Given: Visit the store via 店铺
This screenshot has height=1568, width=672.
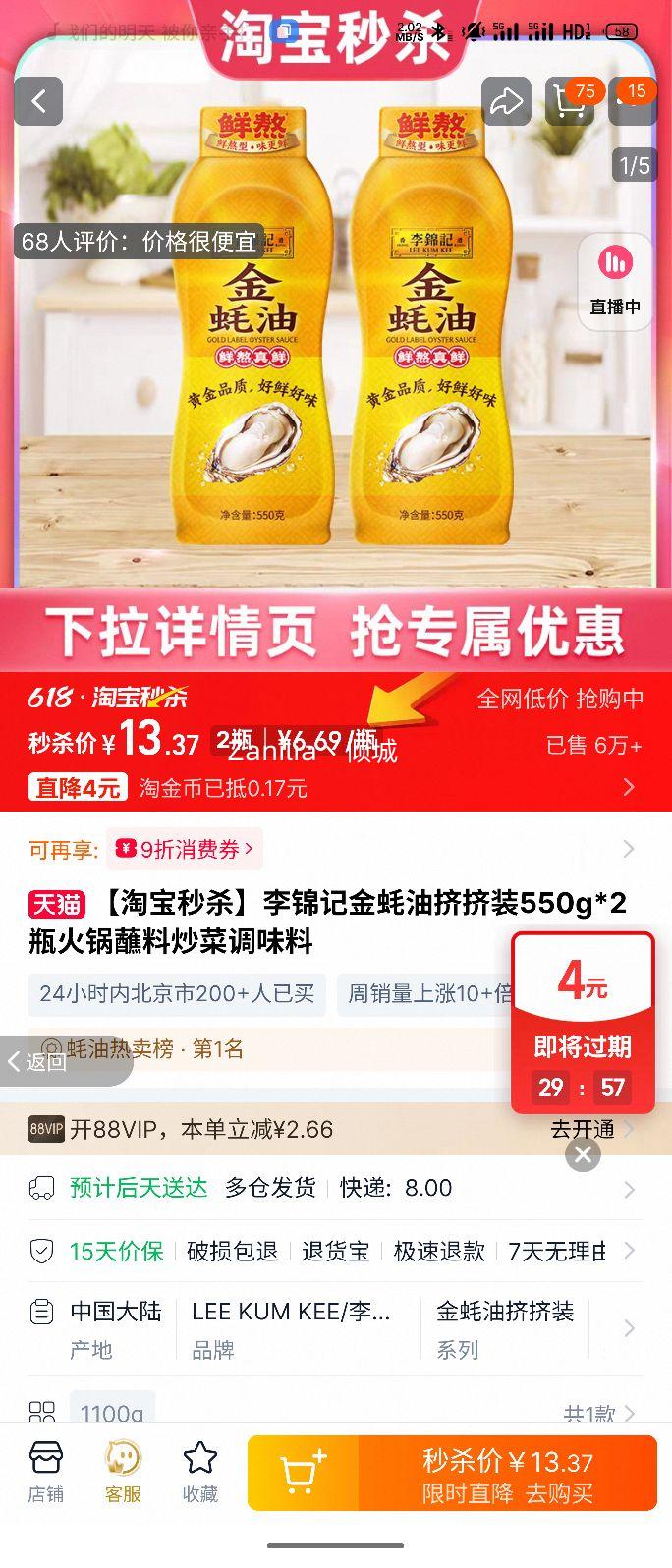Looking at the screenshot, I should 45,1473.
